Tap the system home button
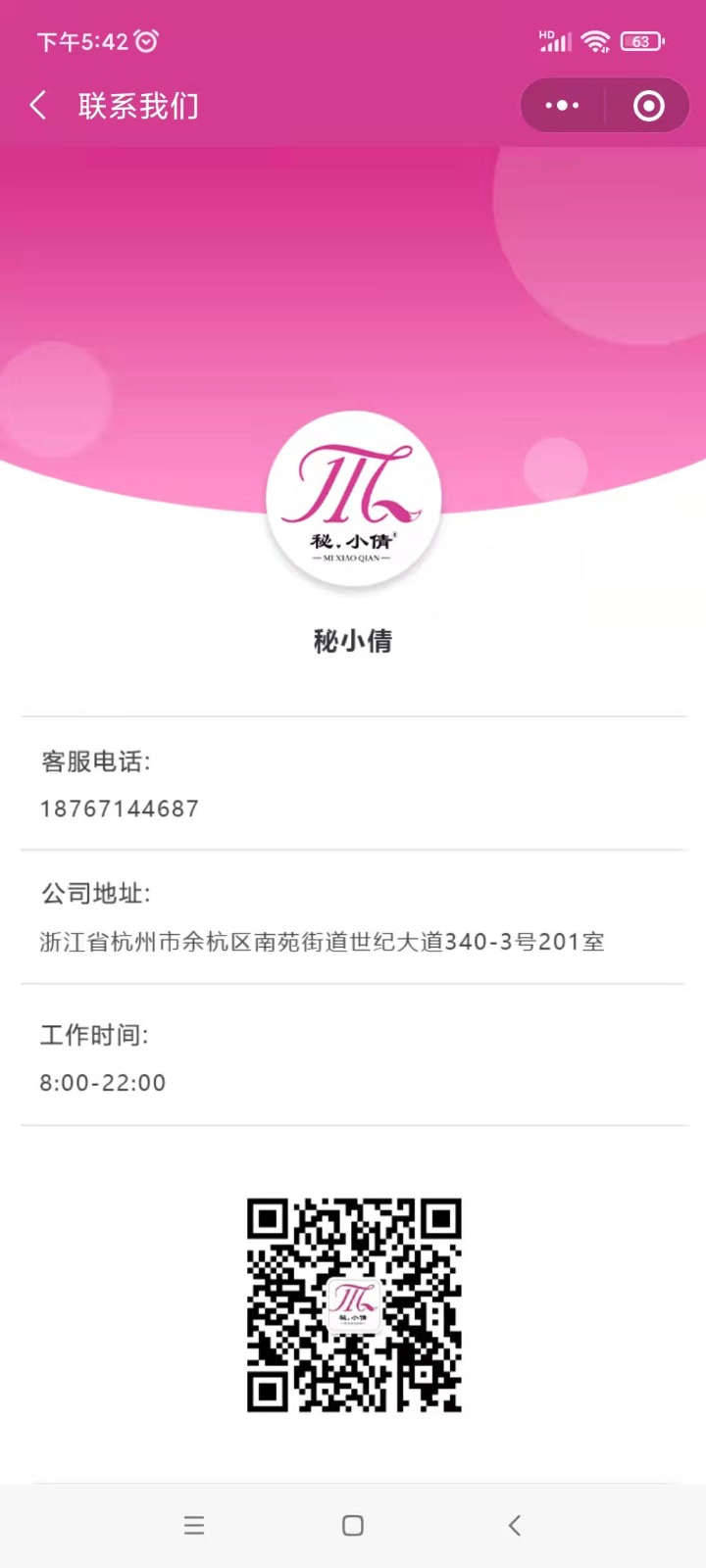 tap(353, 1525)
